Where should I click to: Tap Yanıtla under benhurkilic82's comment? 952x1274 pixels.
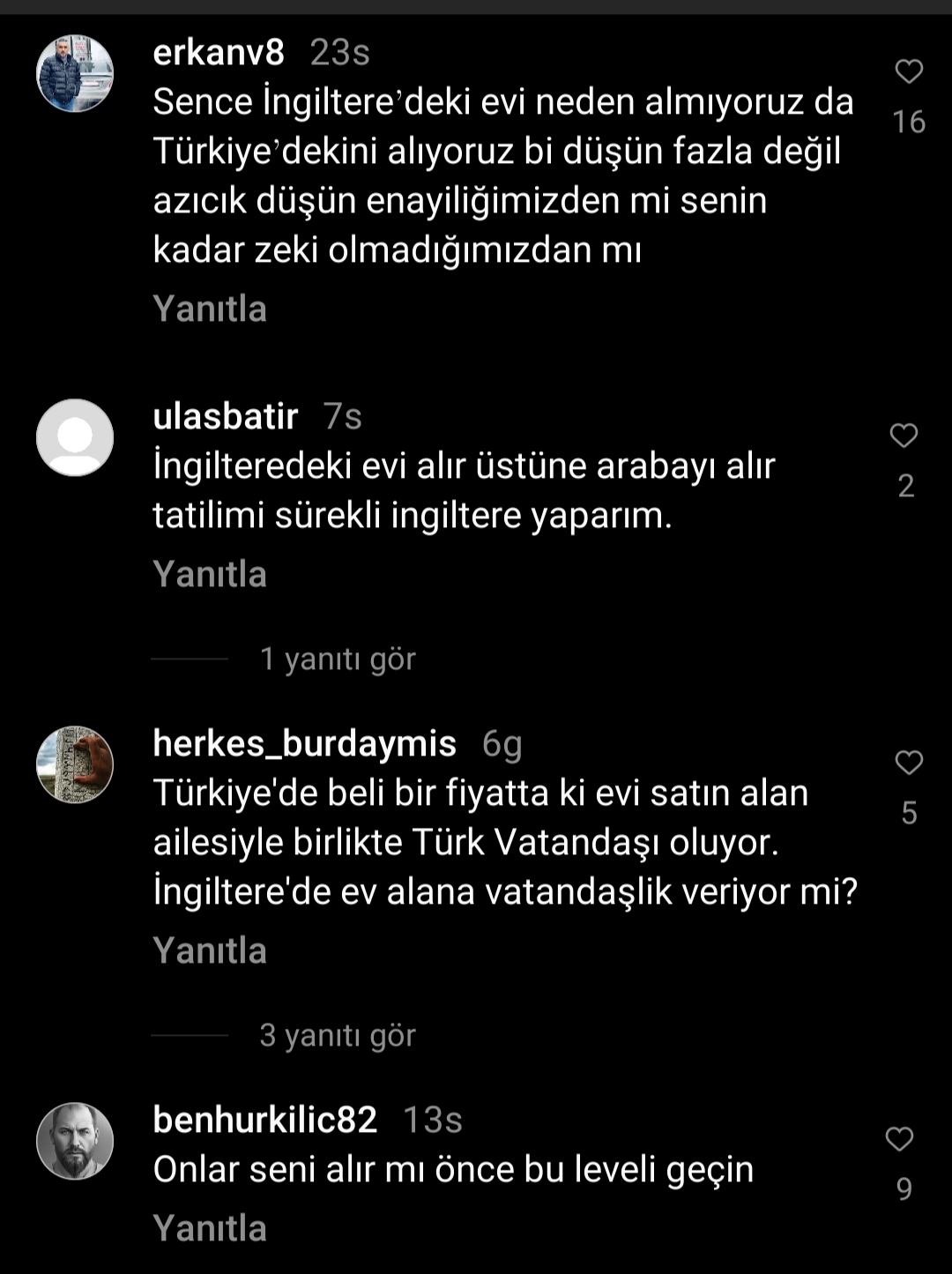[210, 1228]
